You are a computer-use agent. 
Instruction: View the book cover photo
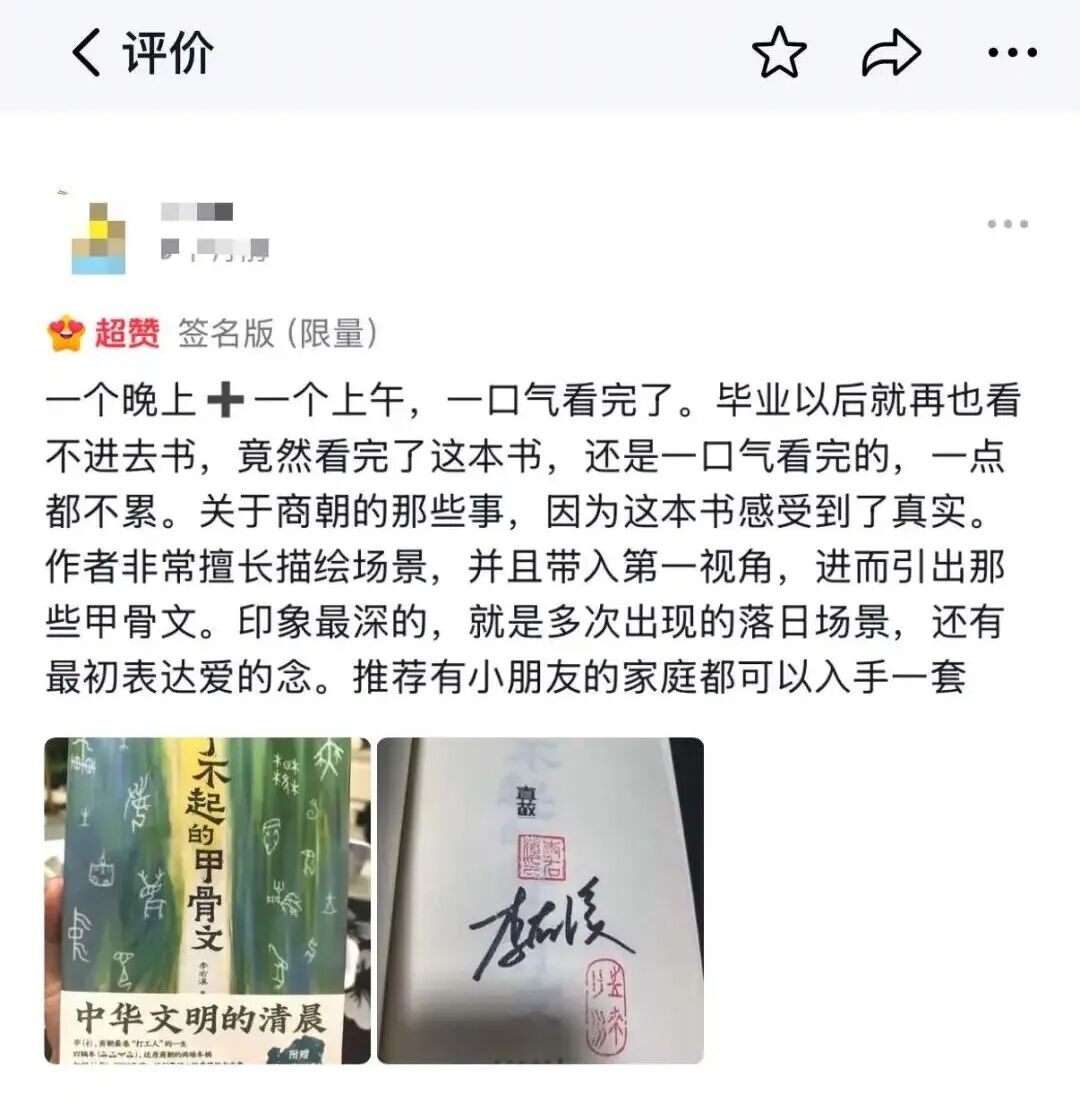[x=207, y=900]
